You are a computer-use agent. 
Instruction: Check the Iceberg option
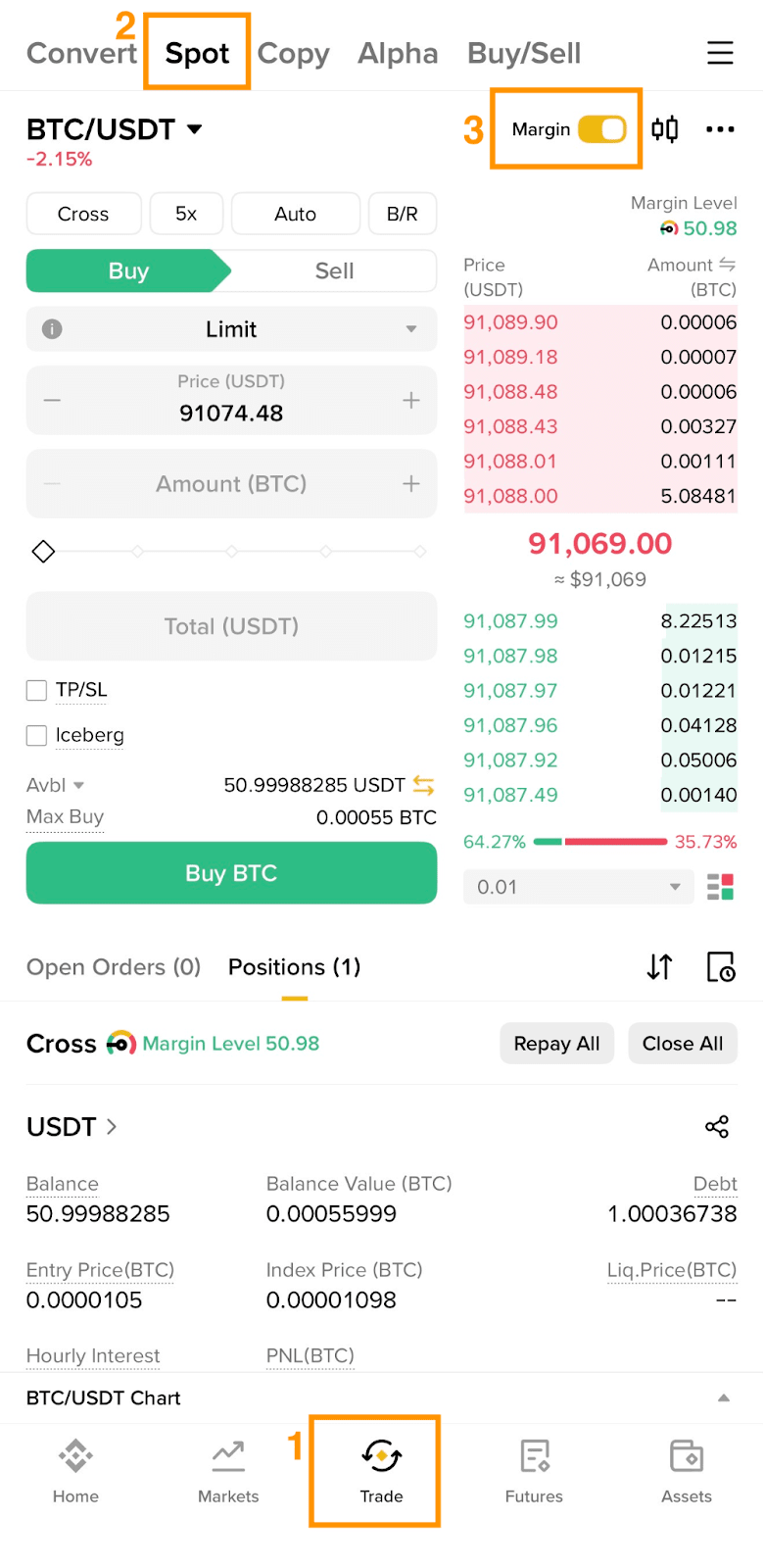(x=37, y=735)
